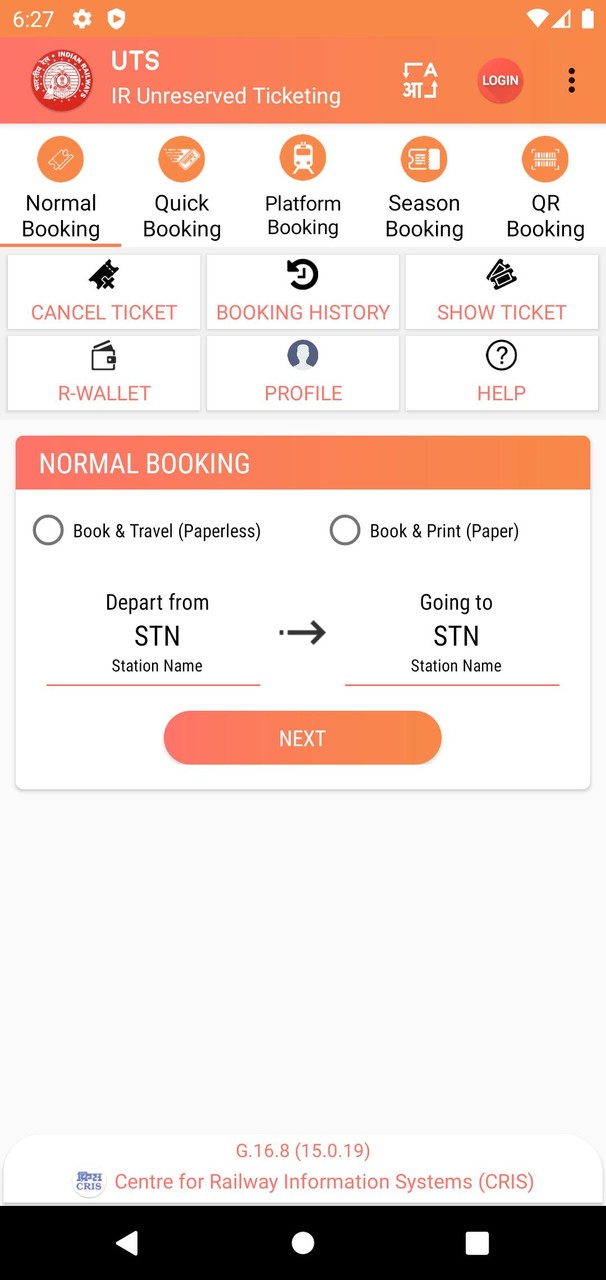606x1280 pixels.
Task: Tap the LOGIN button
Action: [x=500, y=81]
